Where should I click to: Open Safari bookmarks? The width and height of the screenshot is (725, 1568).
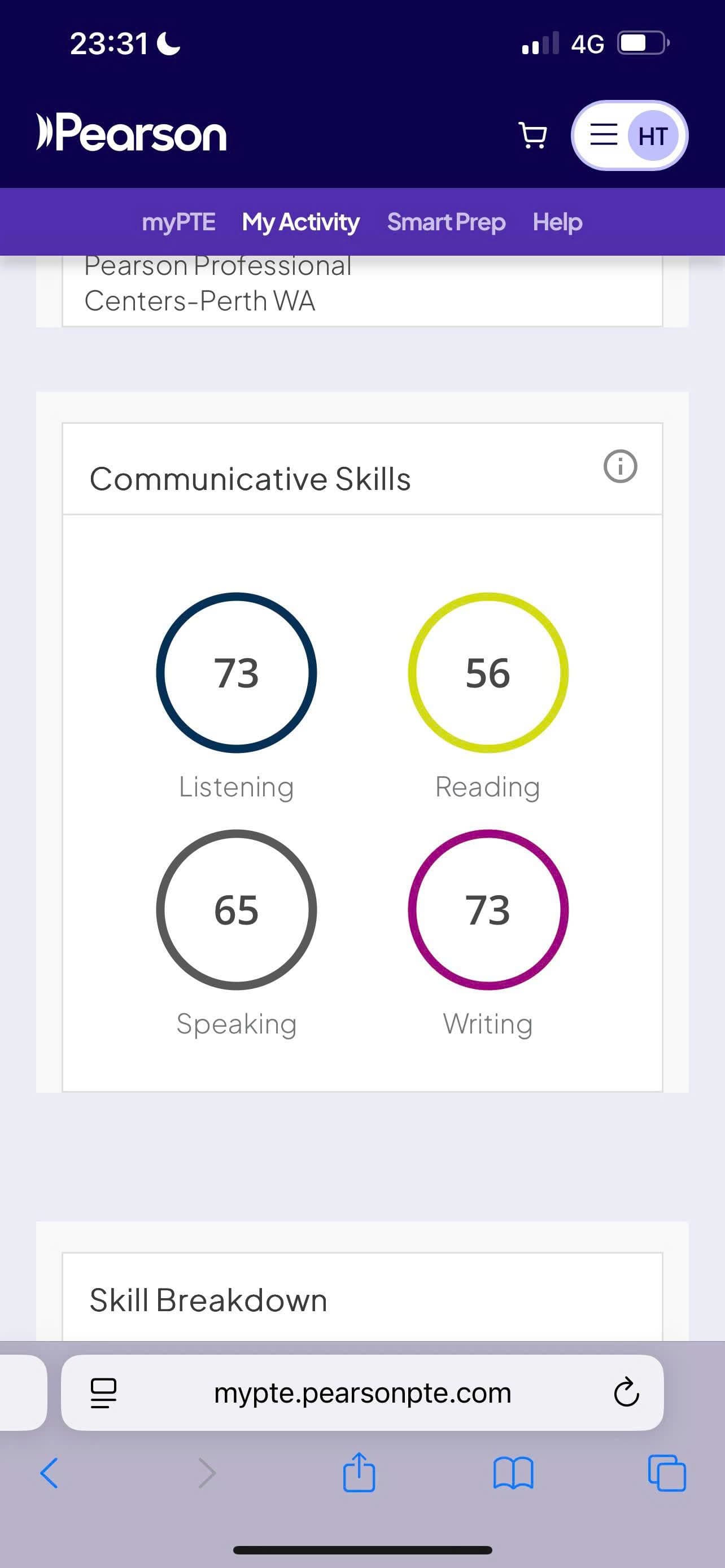click(513, 1473)
